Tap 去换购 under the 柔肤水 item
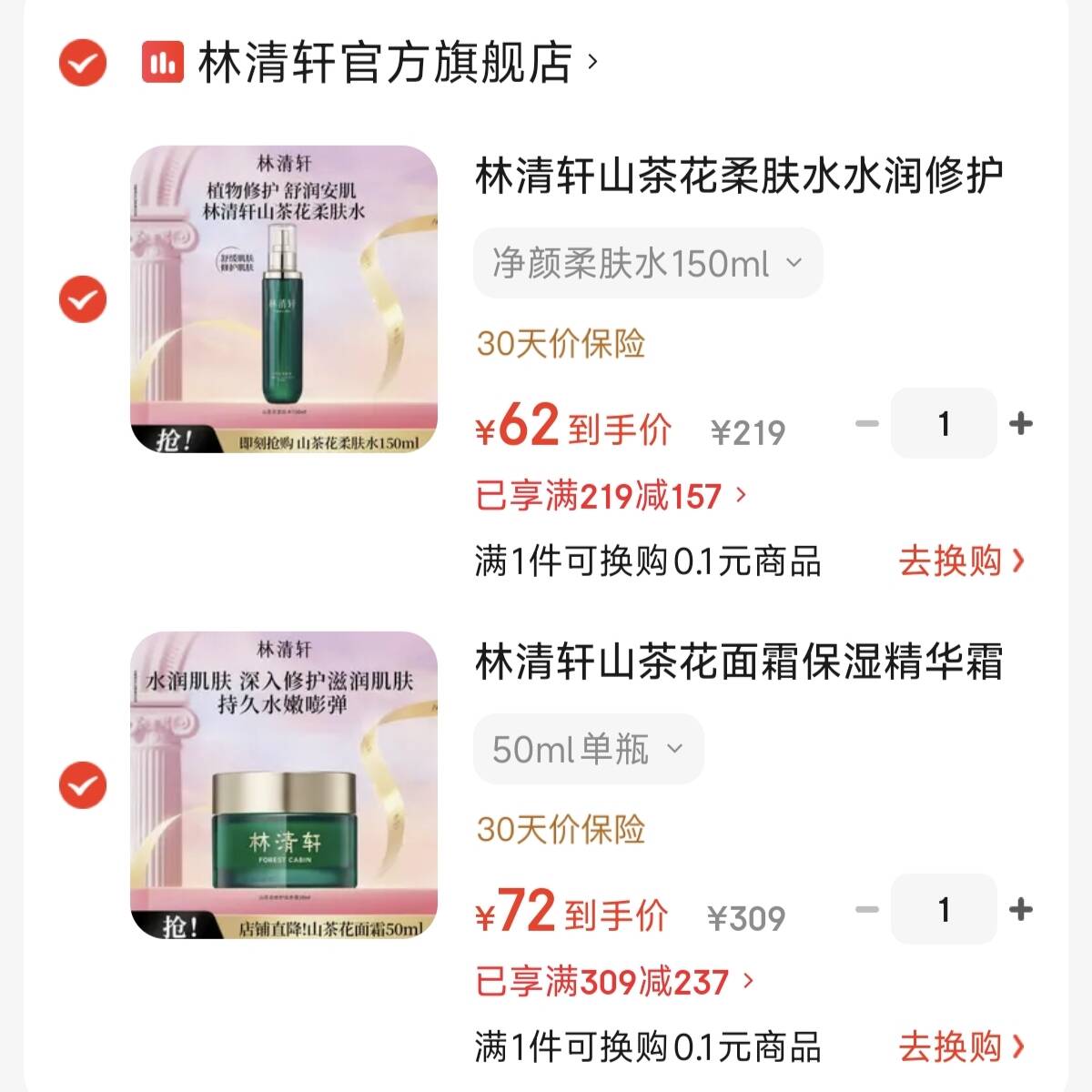Screen dimensions: 1092x1092 961,561
